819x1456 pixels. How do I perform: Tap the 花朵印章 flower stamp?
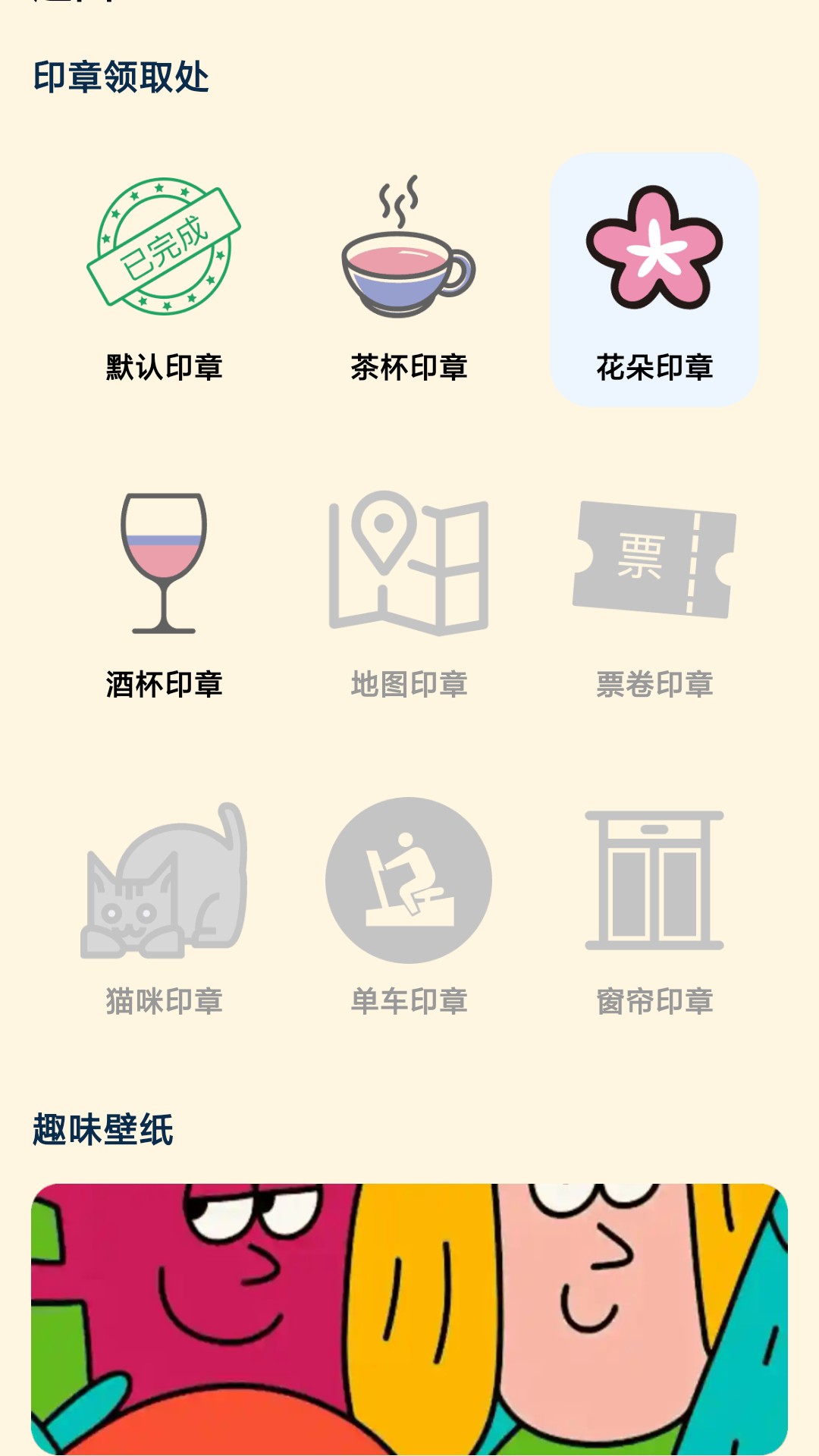coord(654,279)
